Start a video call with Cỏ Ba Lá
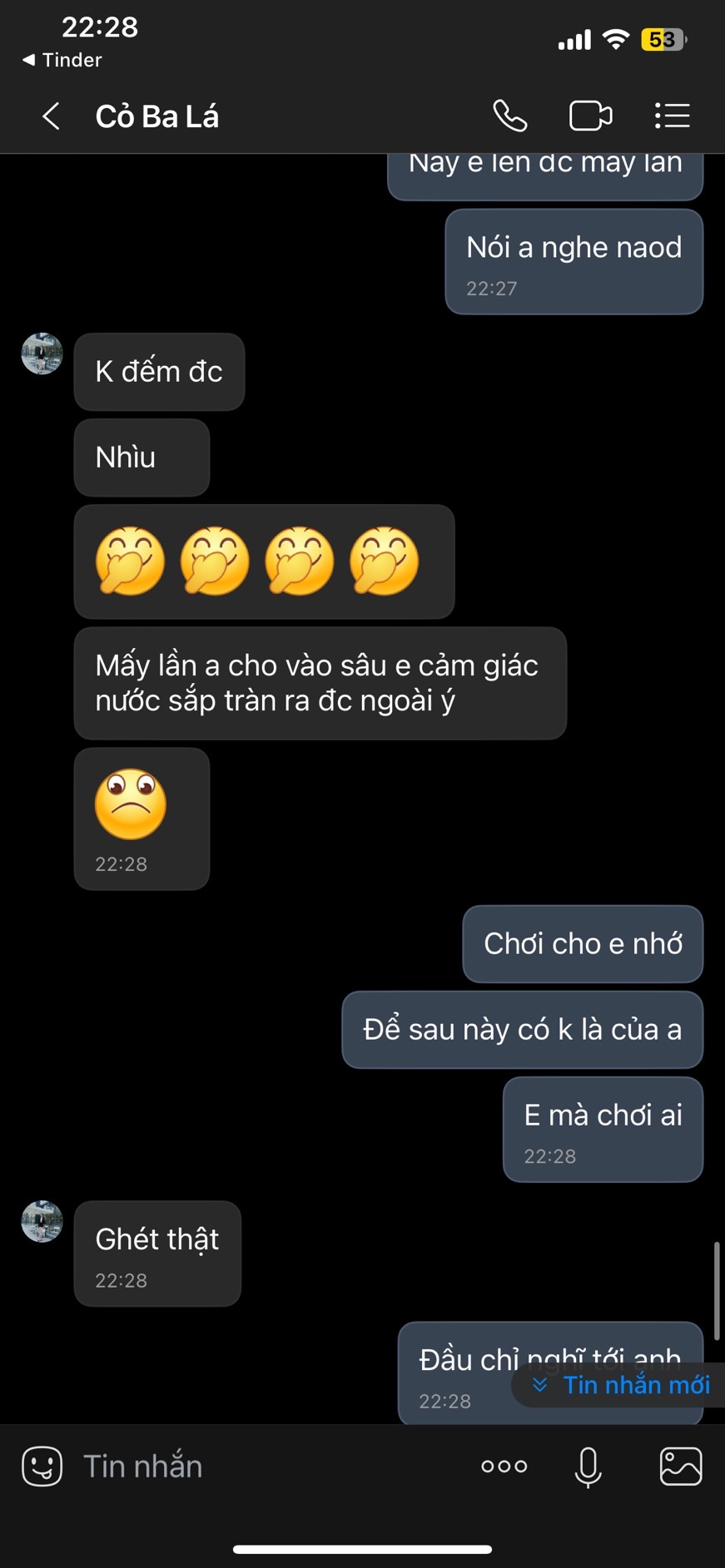This screenshot has height=1568, width=725. coord(590,116)
